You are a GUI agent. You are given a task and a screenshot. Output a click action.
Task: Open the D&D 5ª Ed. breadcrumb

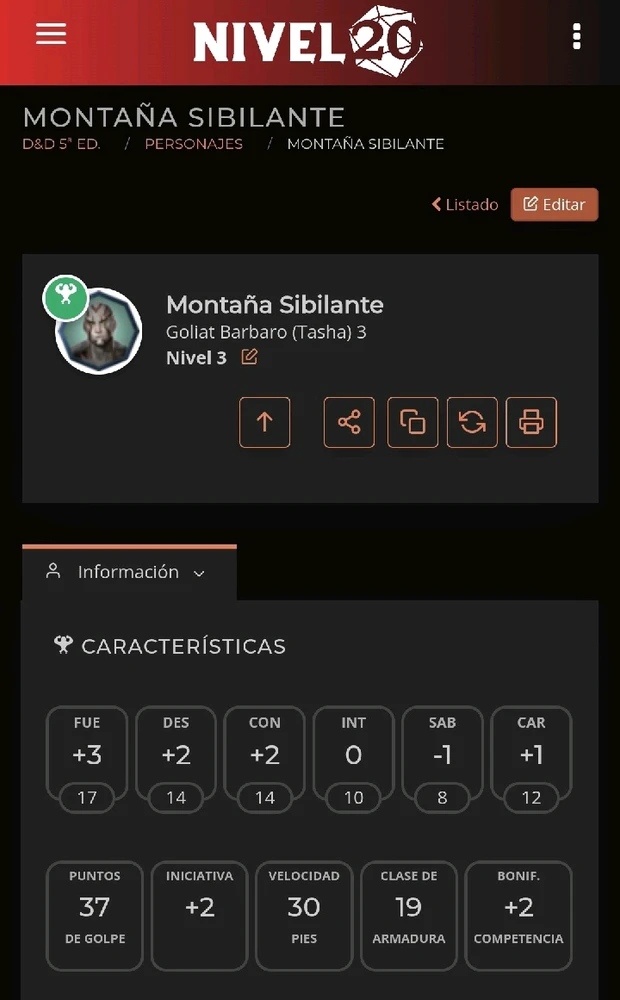tap(62, 144)
